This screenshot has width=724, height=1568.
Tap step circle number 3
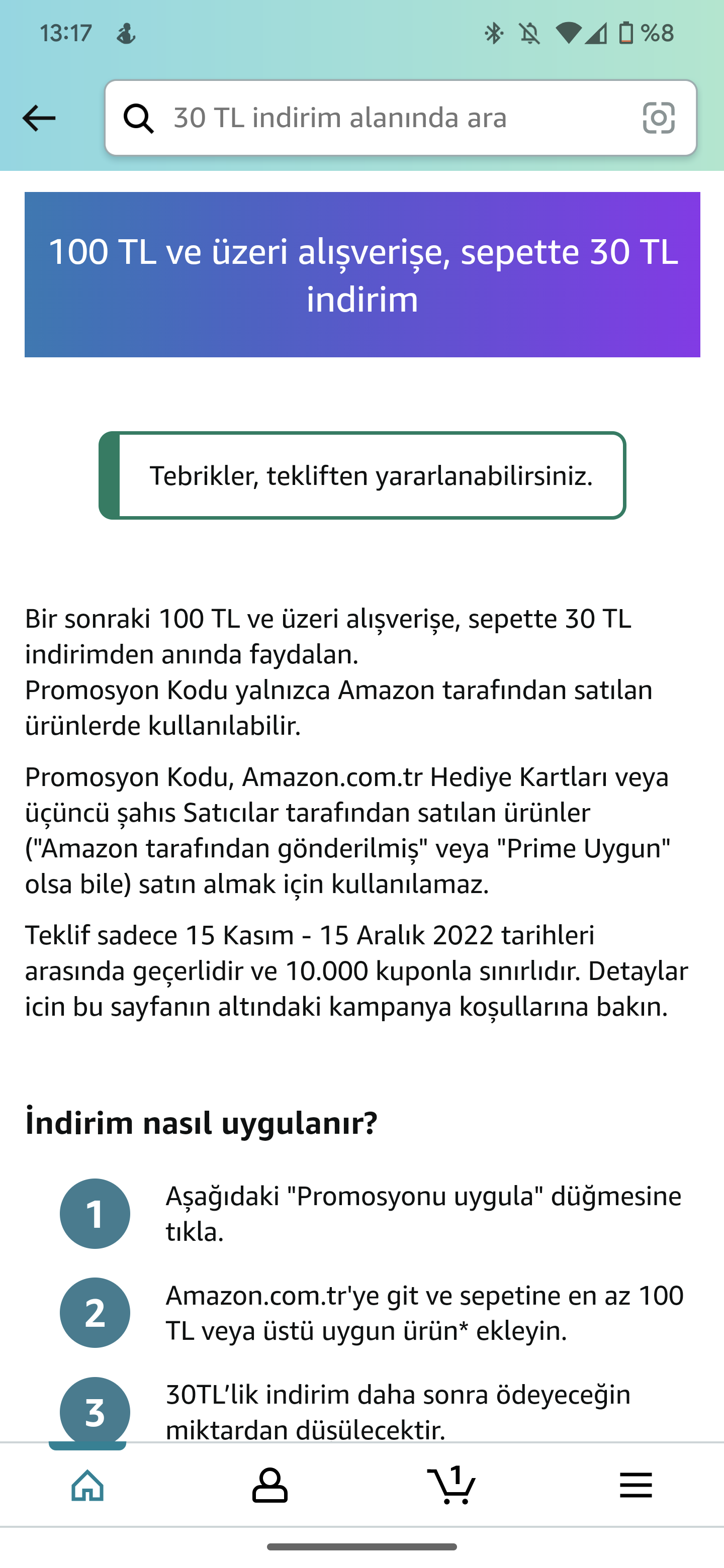pyautogui.click(x=95, y=1413)
